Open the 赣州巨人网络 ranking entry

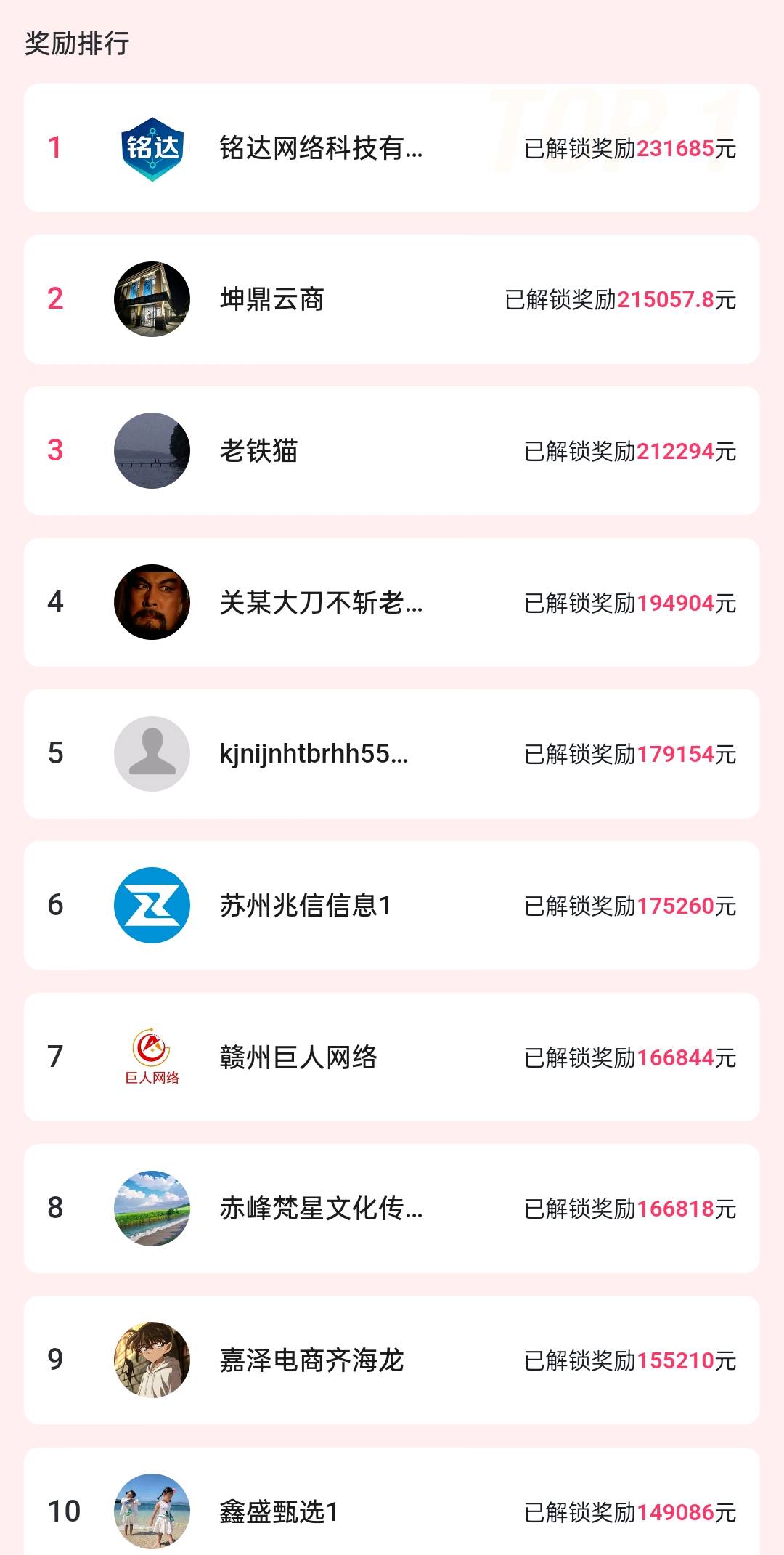point(392,1057)
